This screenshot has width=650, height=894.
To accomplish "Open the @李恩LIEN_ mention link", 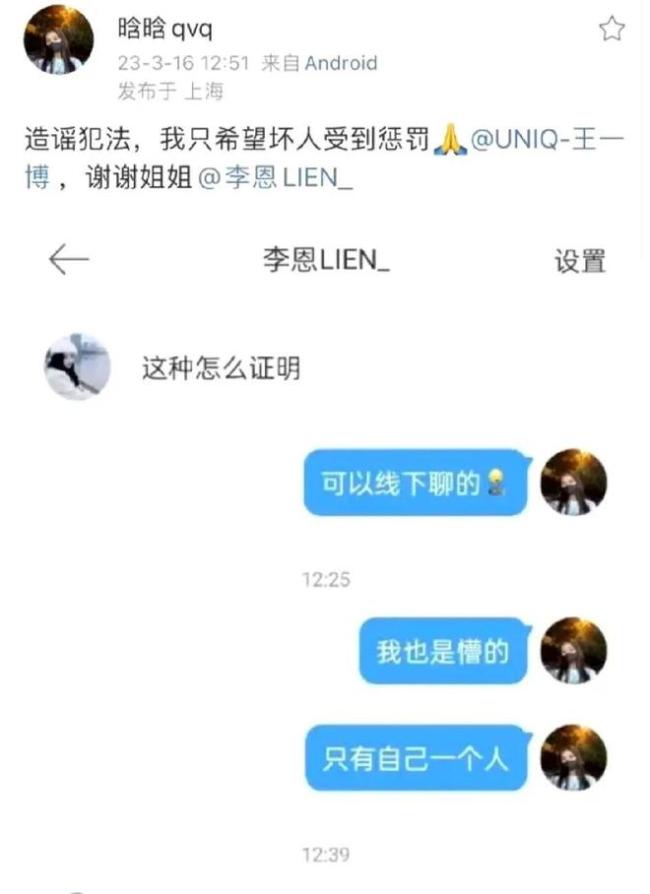I will click(x=276, y=180).
